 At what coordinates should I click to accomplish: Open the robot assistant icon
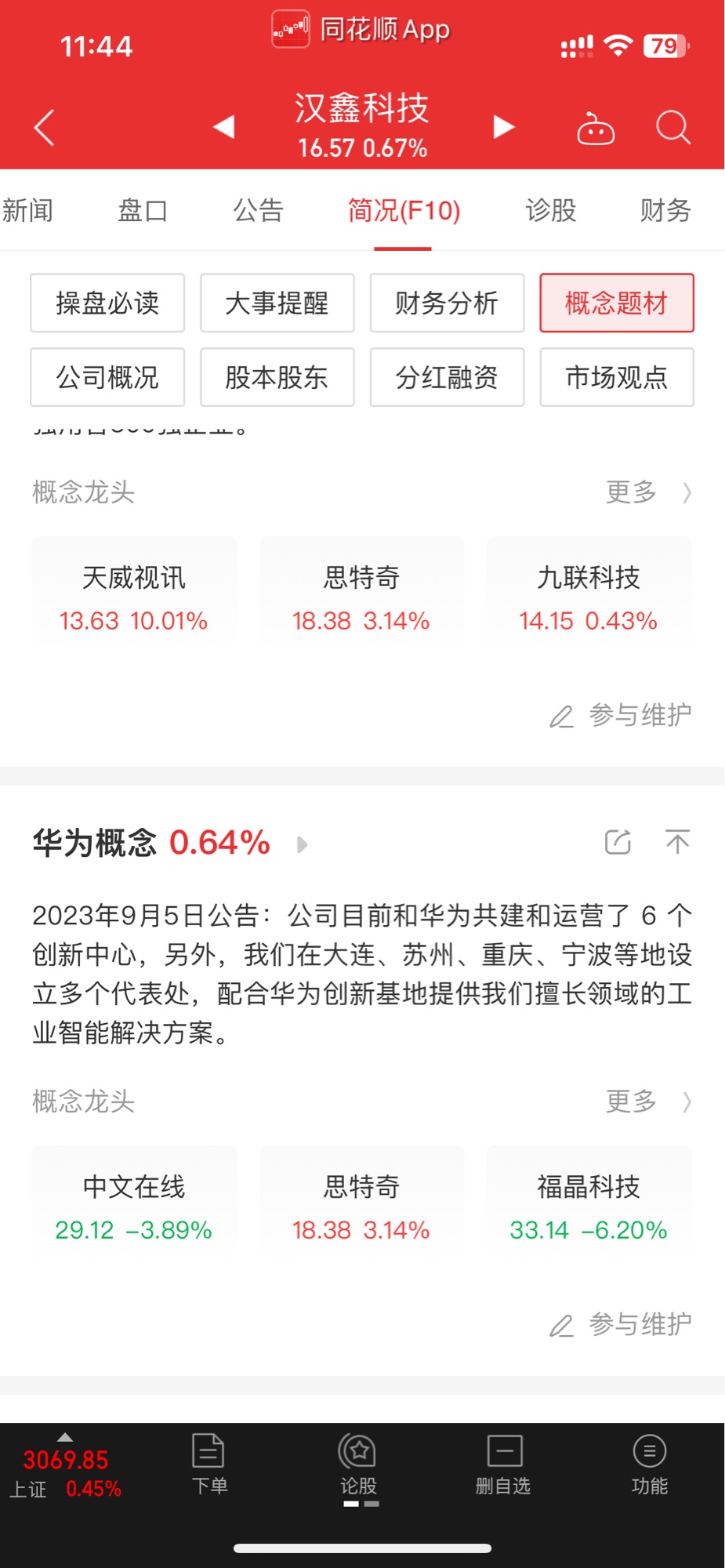tap(596, 129)
